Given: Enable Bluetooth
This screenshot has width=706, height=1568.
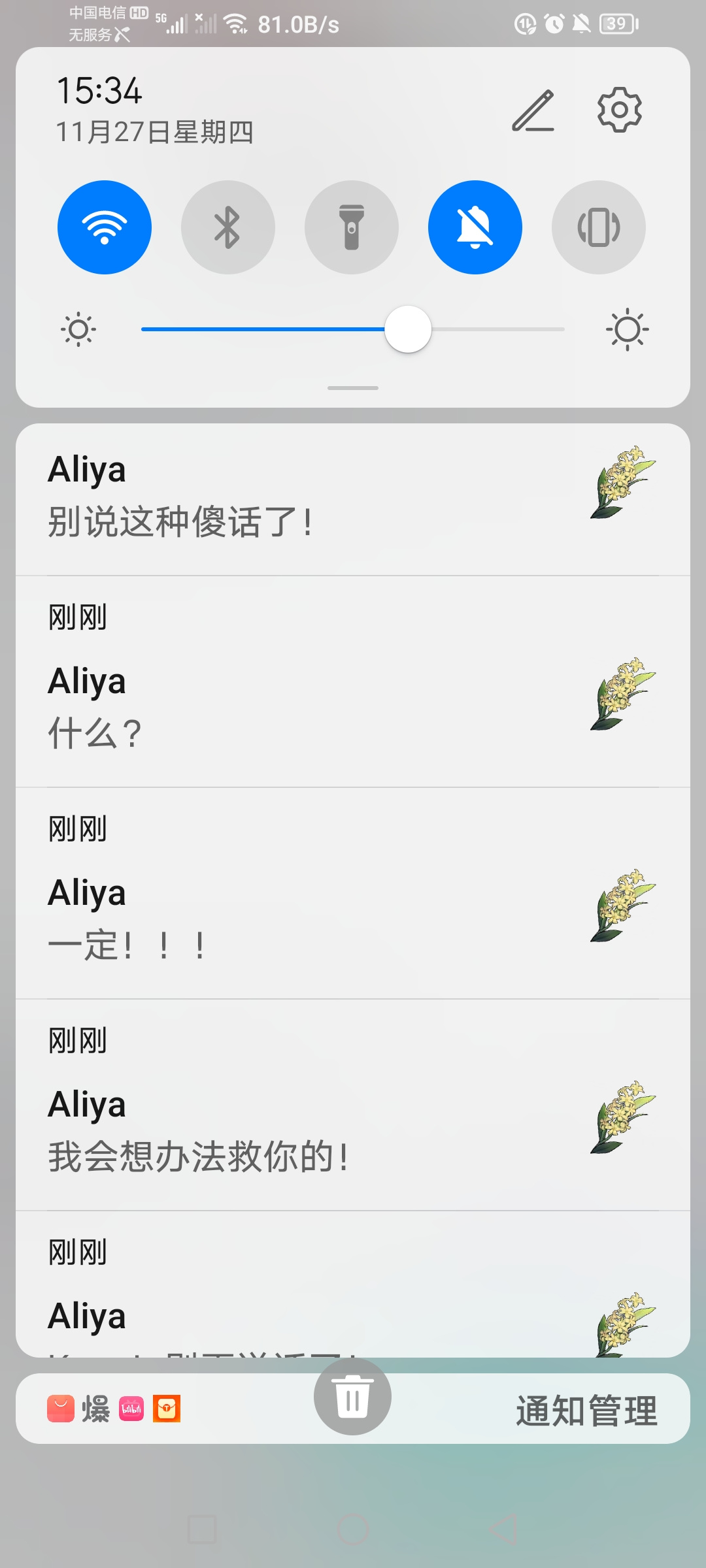Looking at the screenshot, I should tap(228, 227).
